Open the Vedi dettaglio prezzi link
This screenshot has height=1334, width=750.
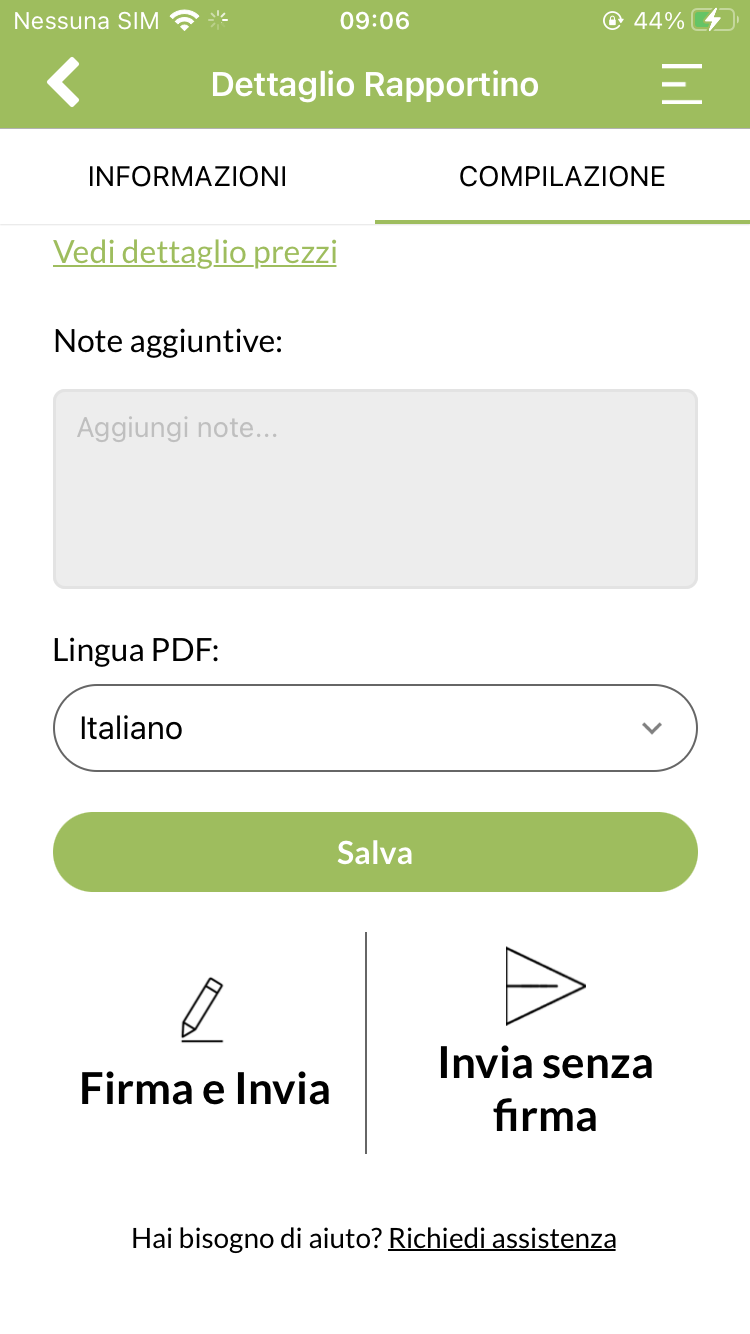pyautogui.click(x=195, y=252)
